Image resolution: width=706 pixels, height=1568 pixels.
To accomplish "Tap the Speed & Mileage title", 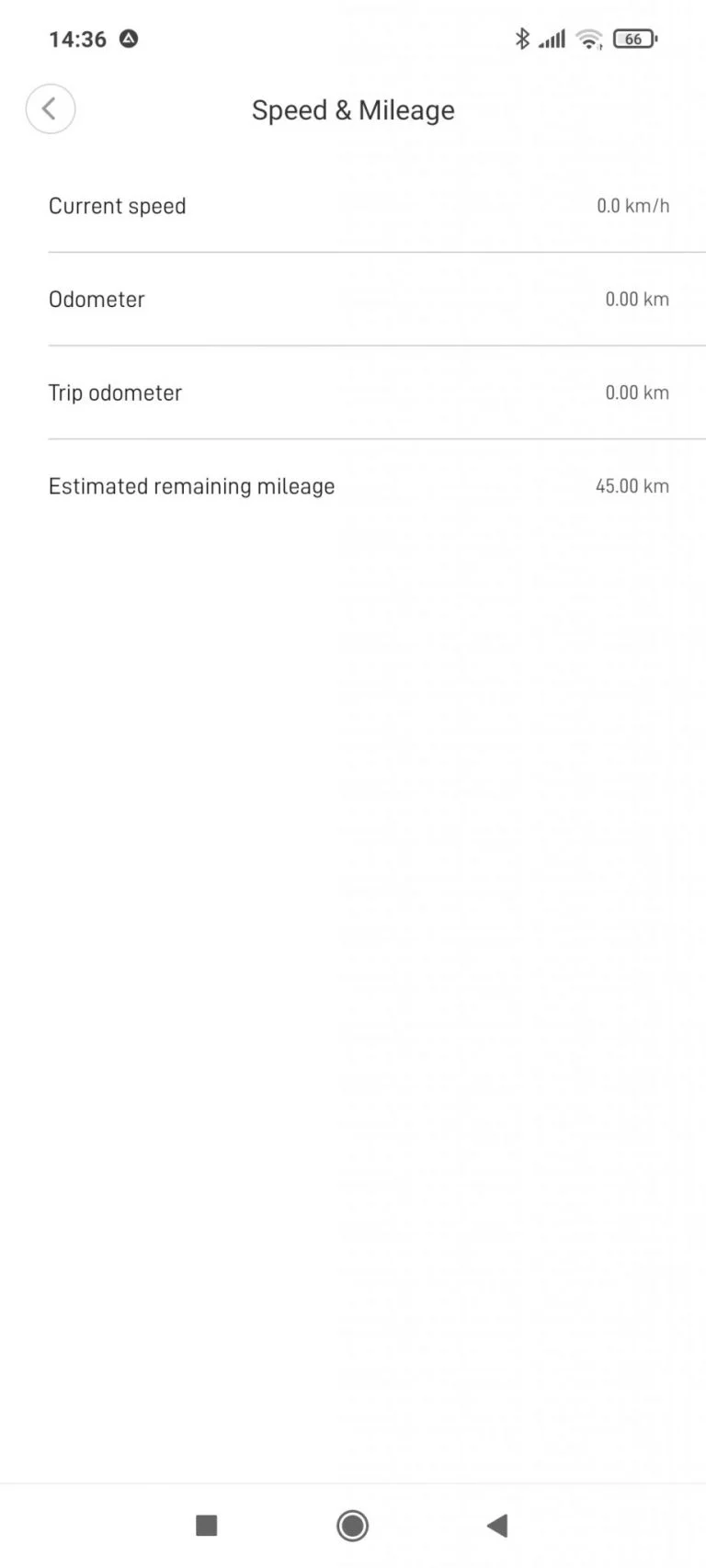I will tap(353, 110).
